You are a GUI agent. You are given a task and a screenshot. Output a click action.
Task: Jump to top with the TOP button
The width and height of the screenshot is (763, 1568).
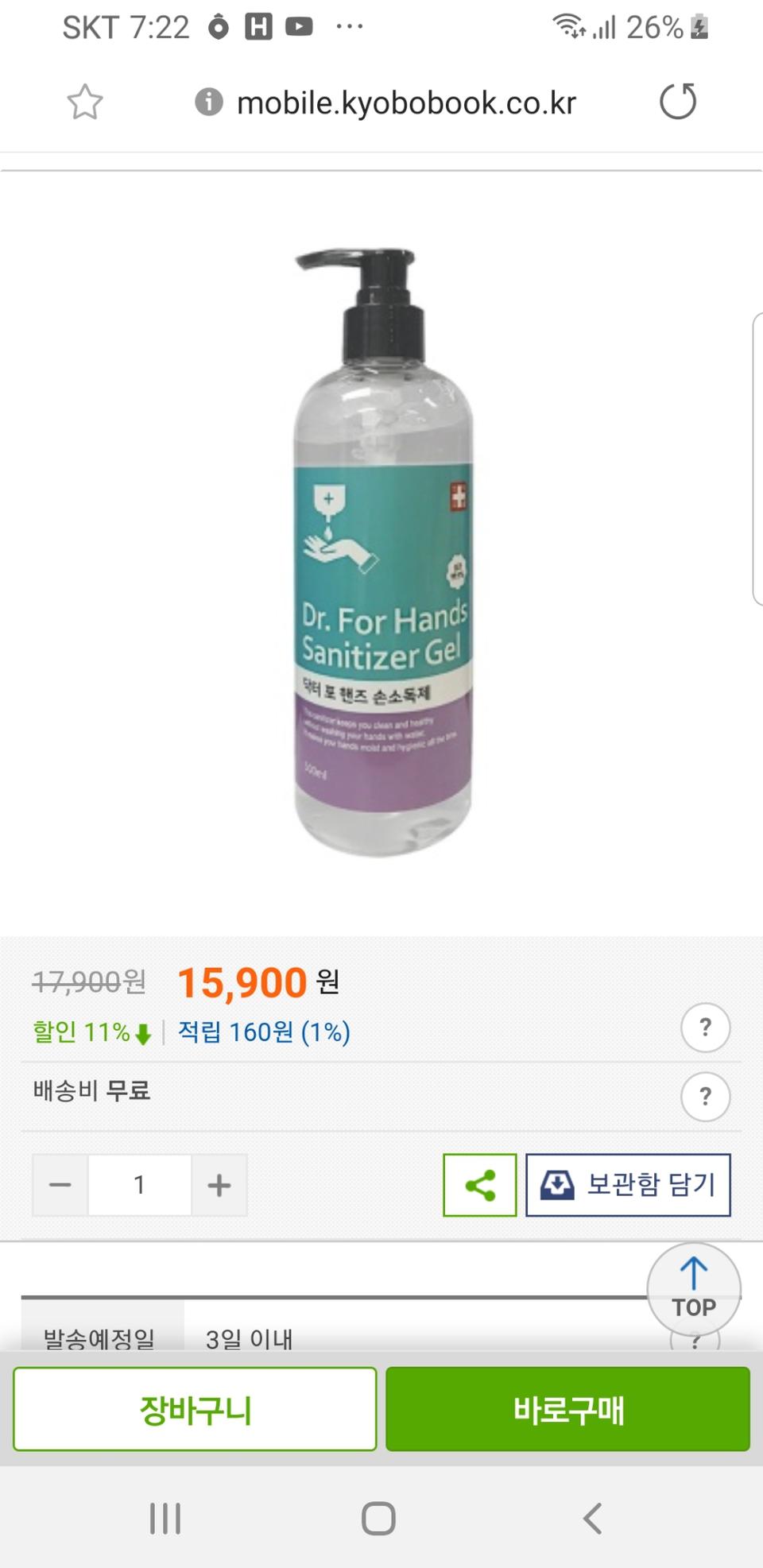point(694,1288)
